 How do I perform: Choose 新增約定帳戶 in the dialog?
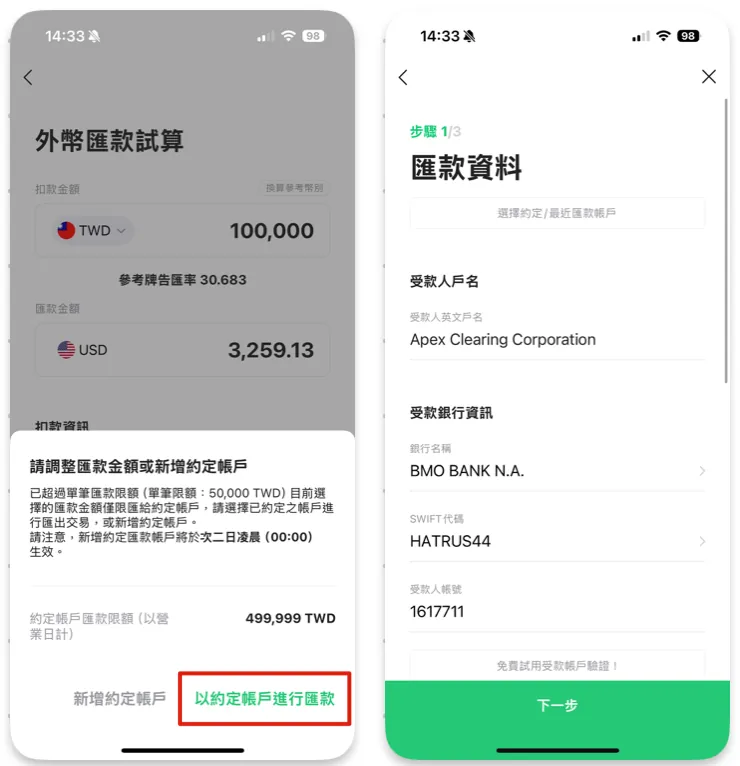pos(119,699)
